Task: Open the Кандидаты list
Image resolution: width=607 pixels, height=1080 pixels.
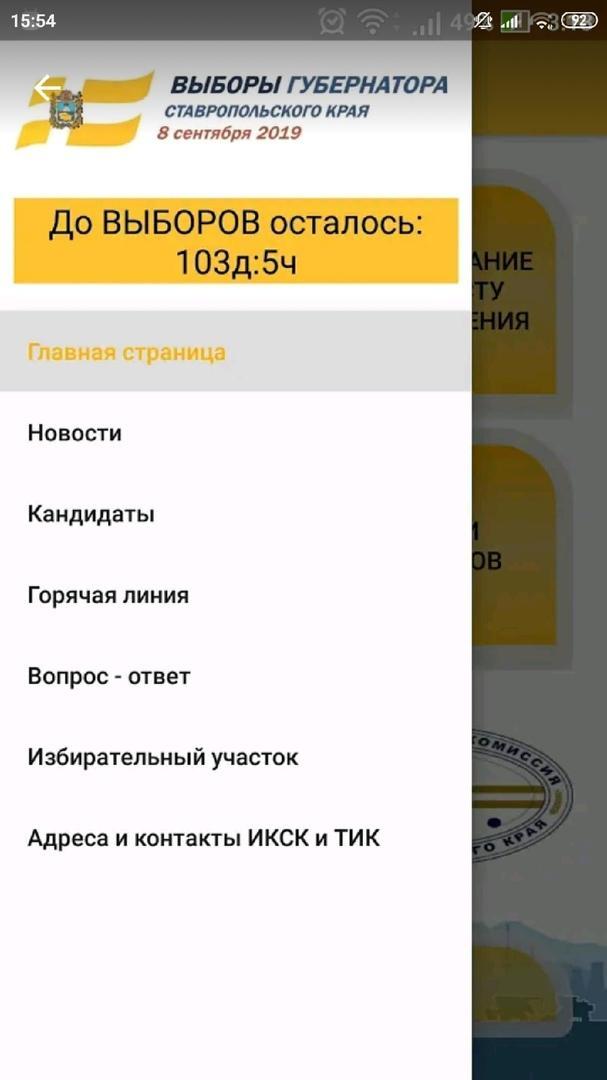Action: [91, 515]
